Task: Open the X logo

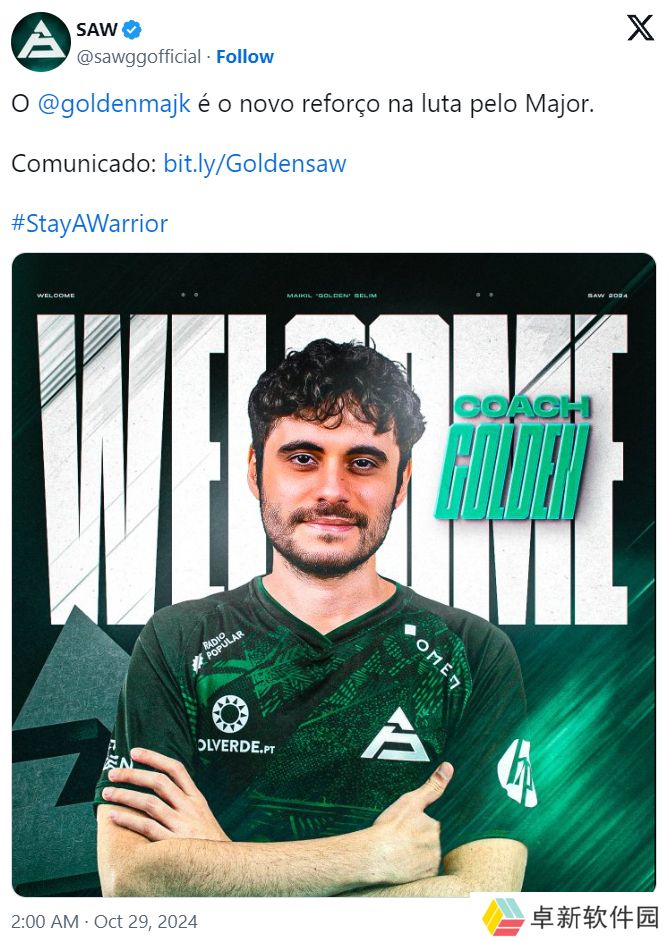Action: (640, 28)
